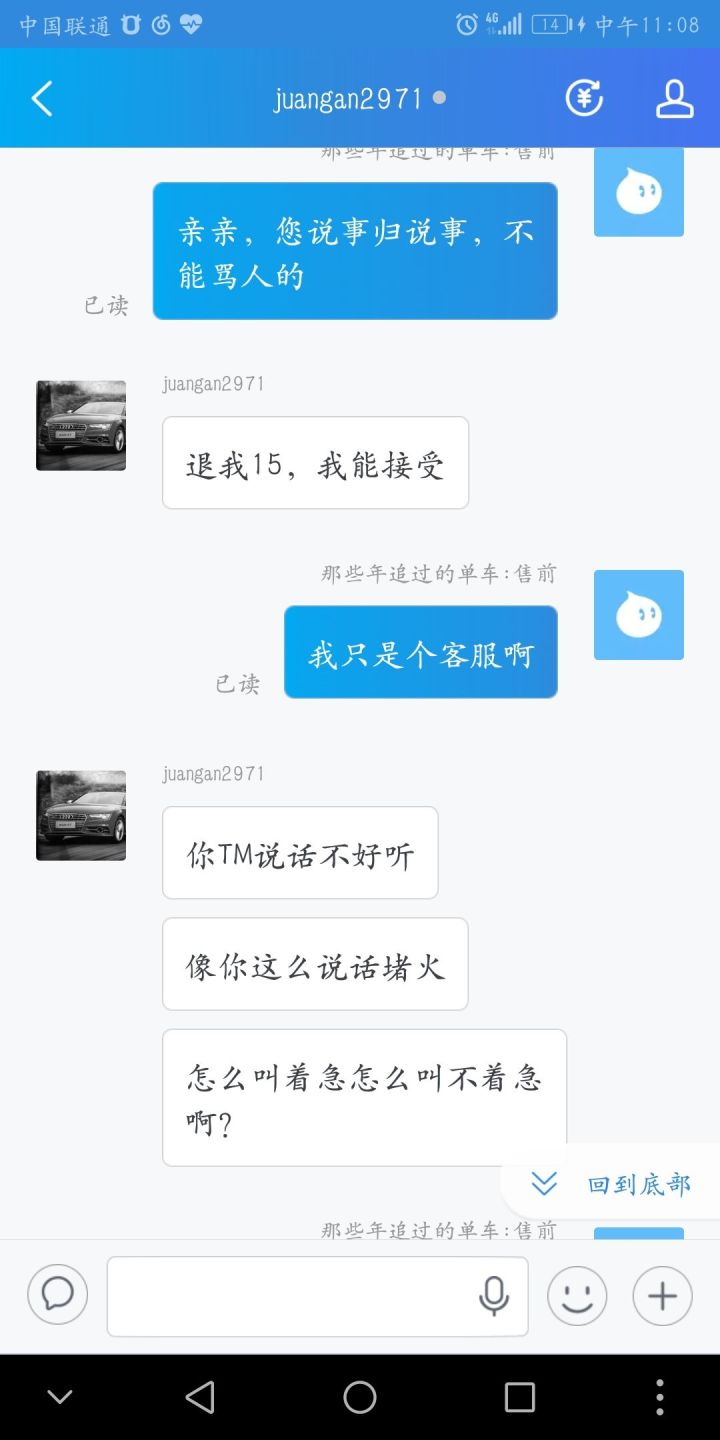This screenshot has width=720, height=1440.
Task: Open juangan2971's avatar above 退我15 message
Action: 81,425
